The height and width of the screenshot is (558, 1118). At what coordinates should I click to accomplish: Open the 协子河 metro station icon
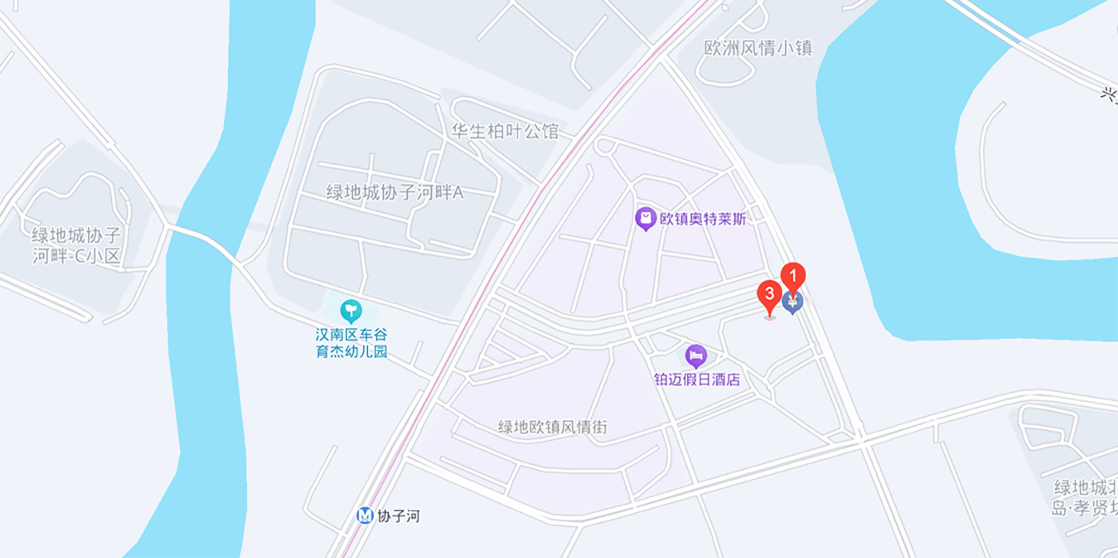(365, 516)
